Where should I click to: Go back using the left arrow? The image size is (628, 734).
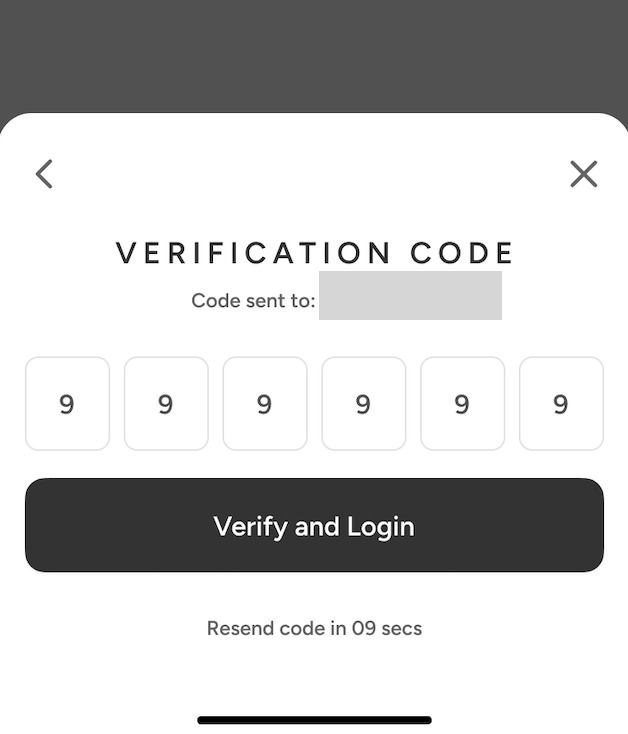tap(44, 174)
